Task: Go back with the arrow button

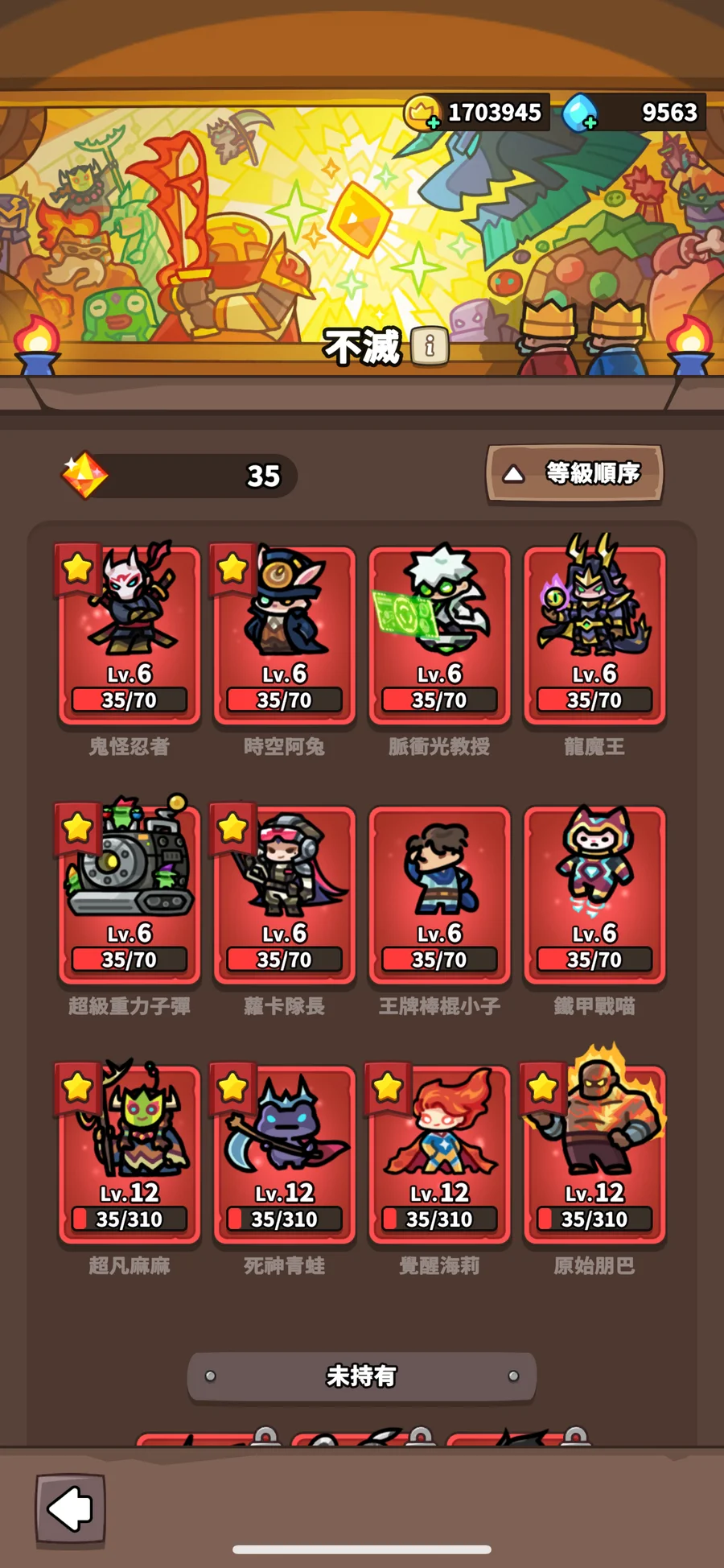Action: tap(71, 1509)
